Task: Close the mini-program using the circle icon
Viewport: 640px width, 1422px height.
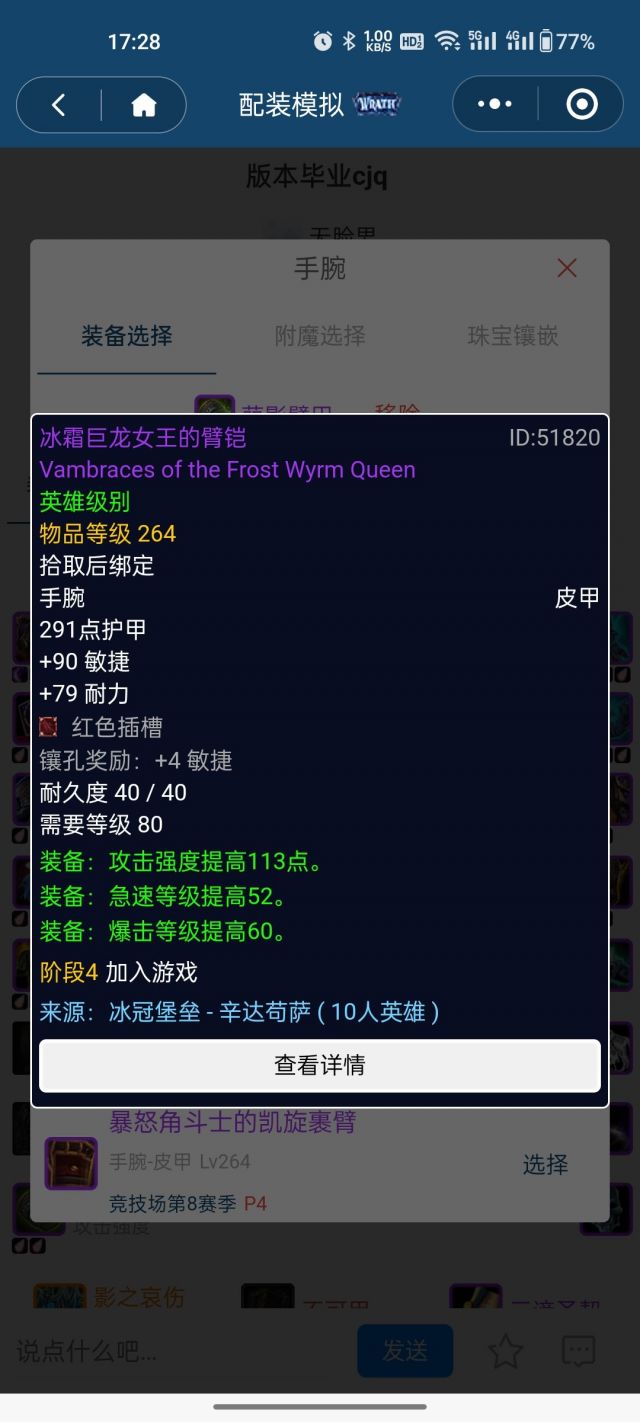Action: (581, 104)
